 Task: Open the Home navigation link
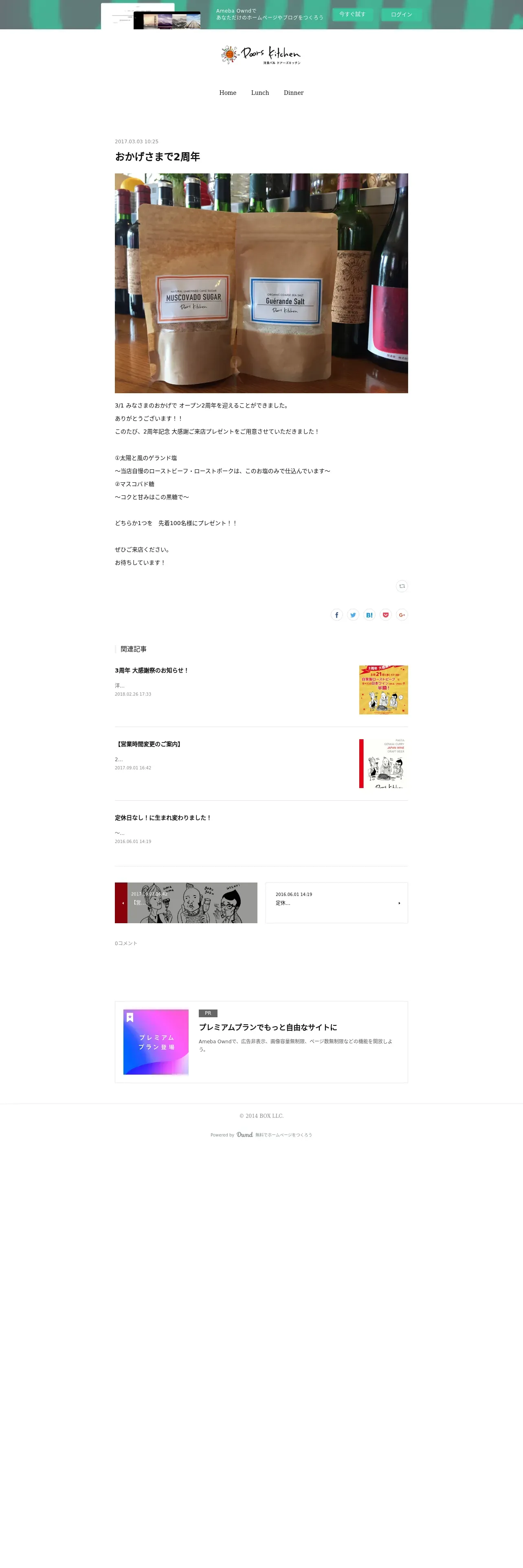[x=228, y=93]
